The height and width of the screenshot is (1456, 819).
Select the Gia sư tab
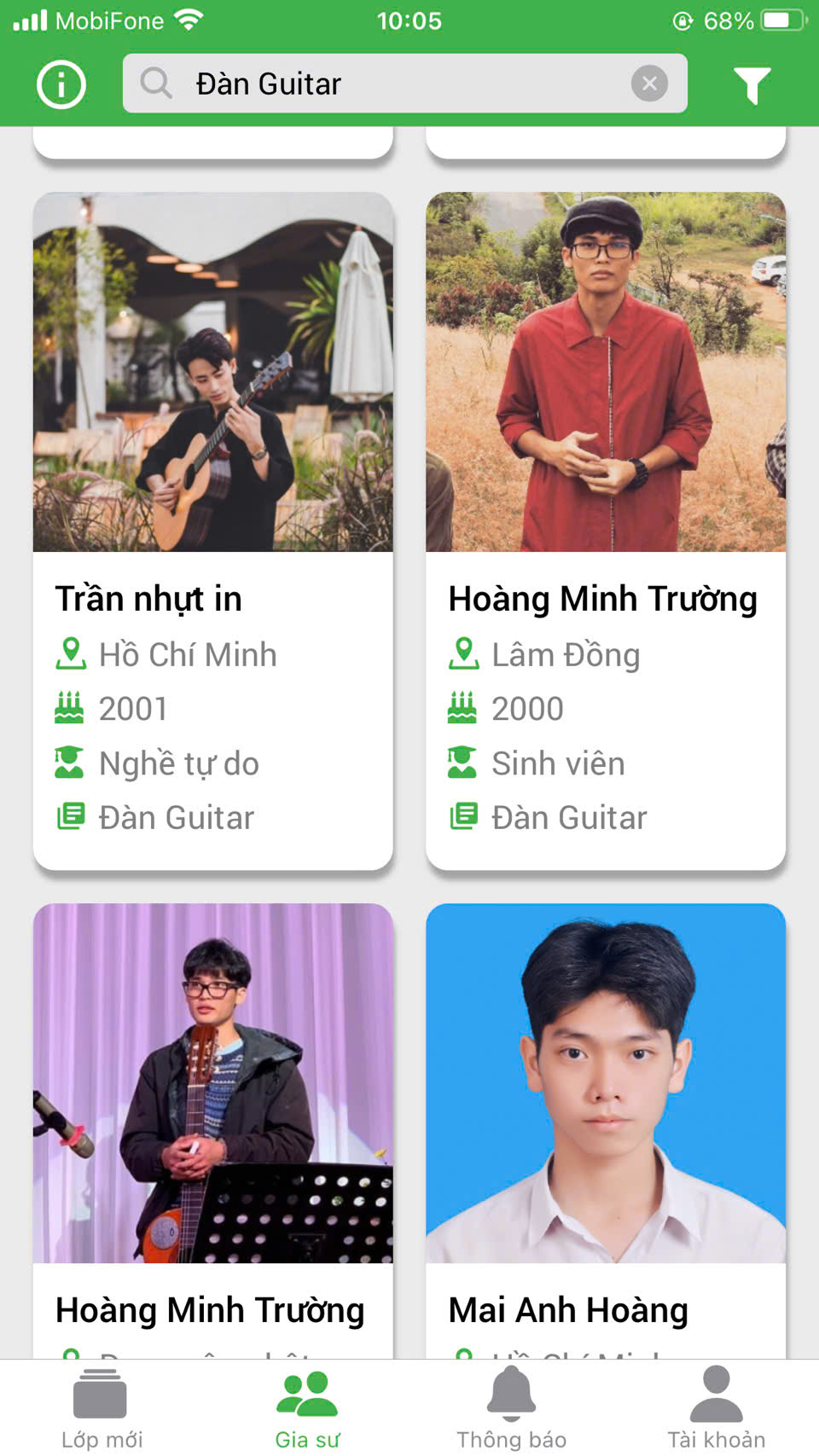tap(307, 1408)
